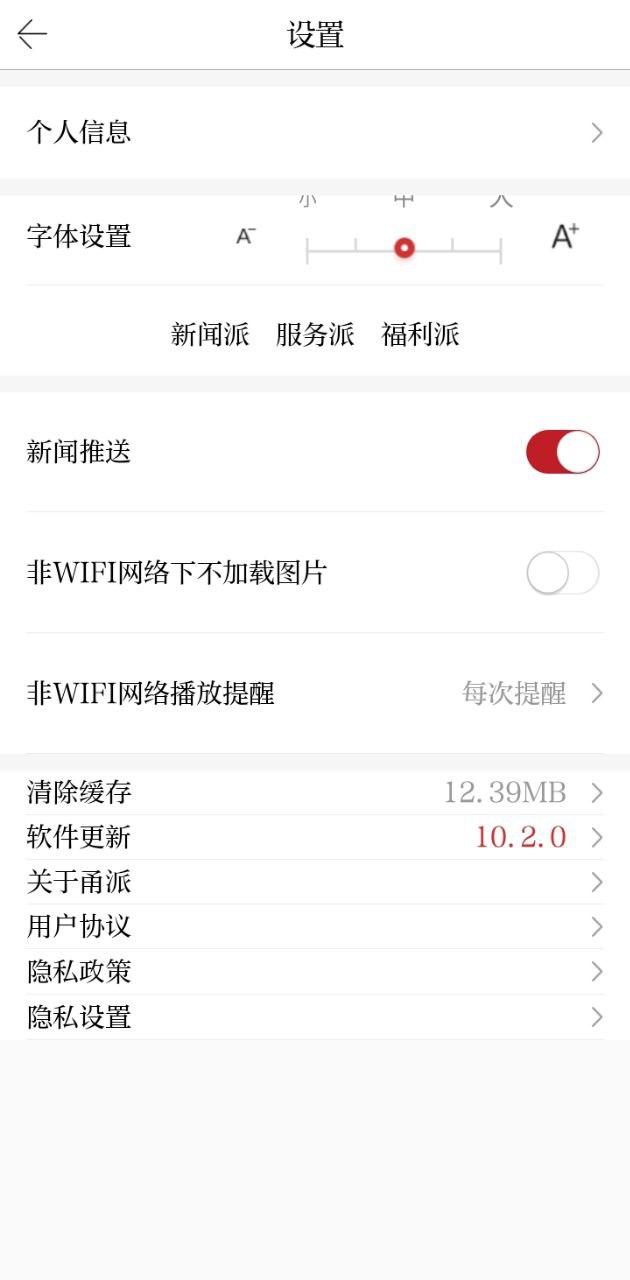Open 隐私设置
The height and width of the screenshot is (1280, 630).
pos(314,1018)
